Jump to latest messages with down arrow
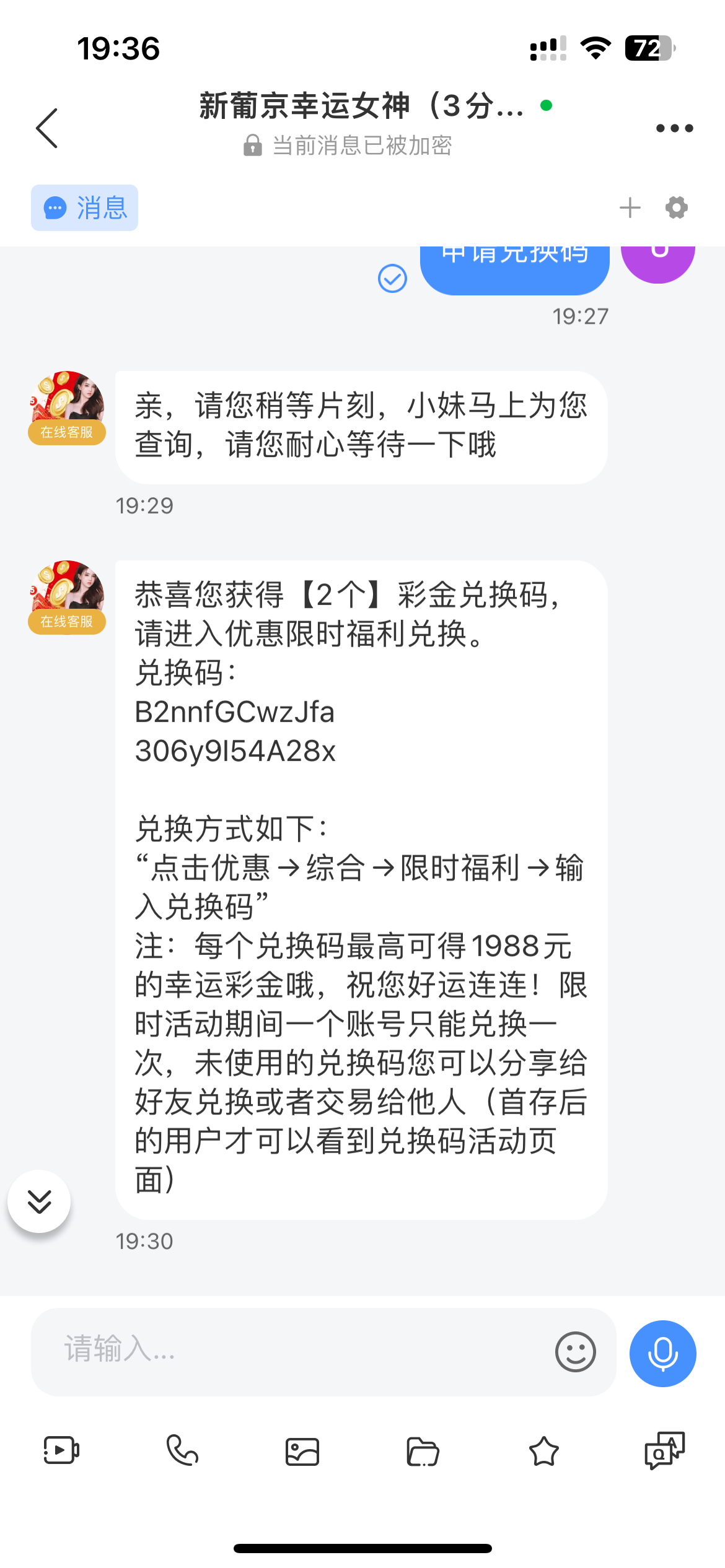This screenshot has width=725, height=1568. coord(39,1201)
